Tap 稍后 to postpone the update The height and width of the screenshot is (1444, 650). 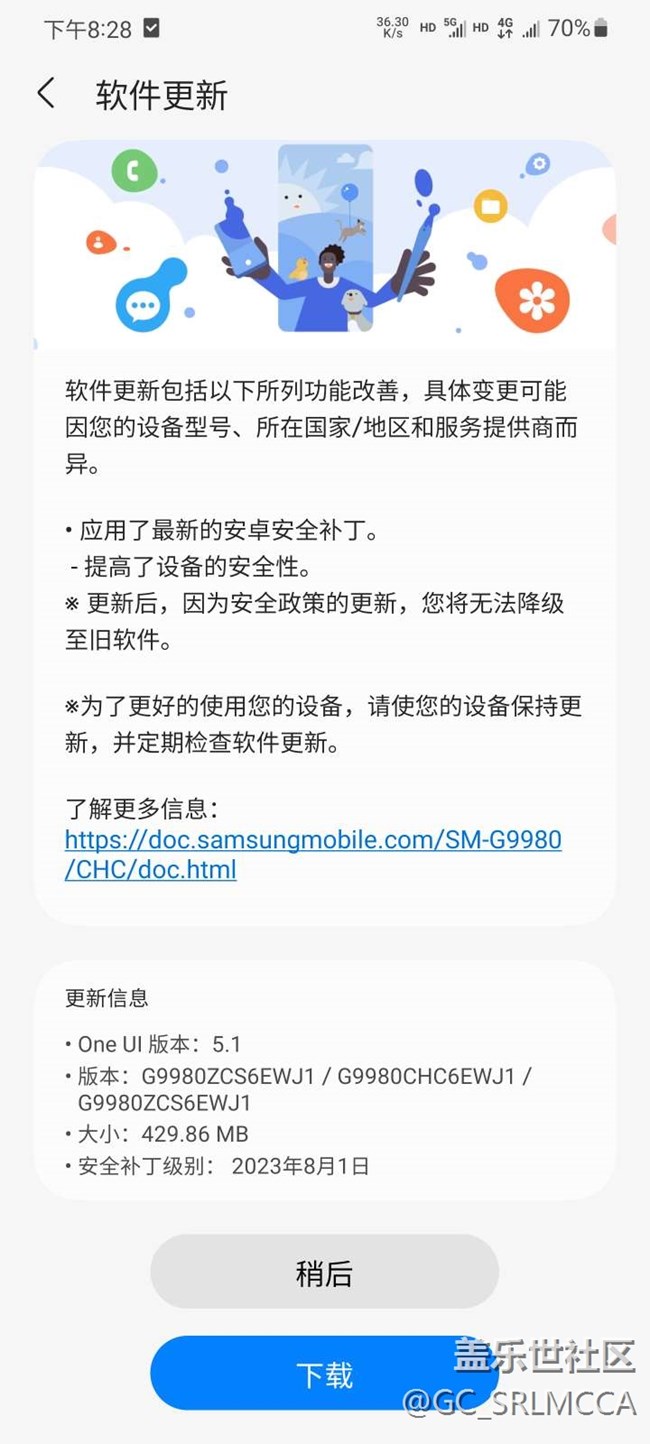[324, 1273]
